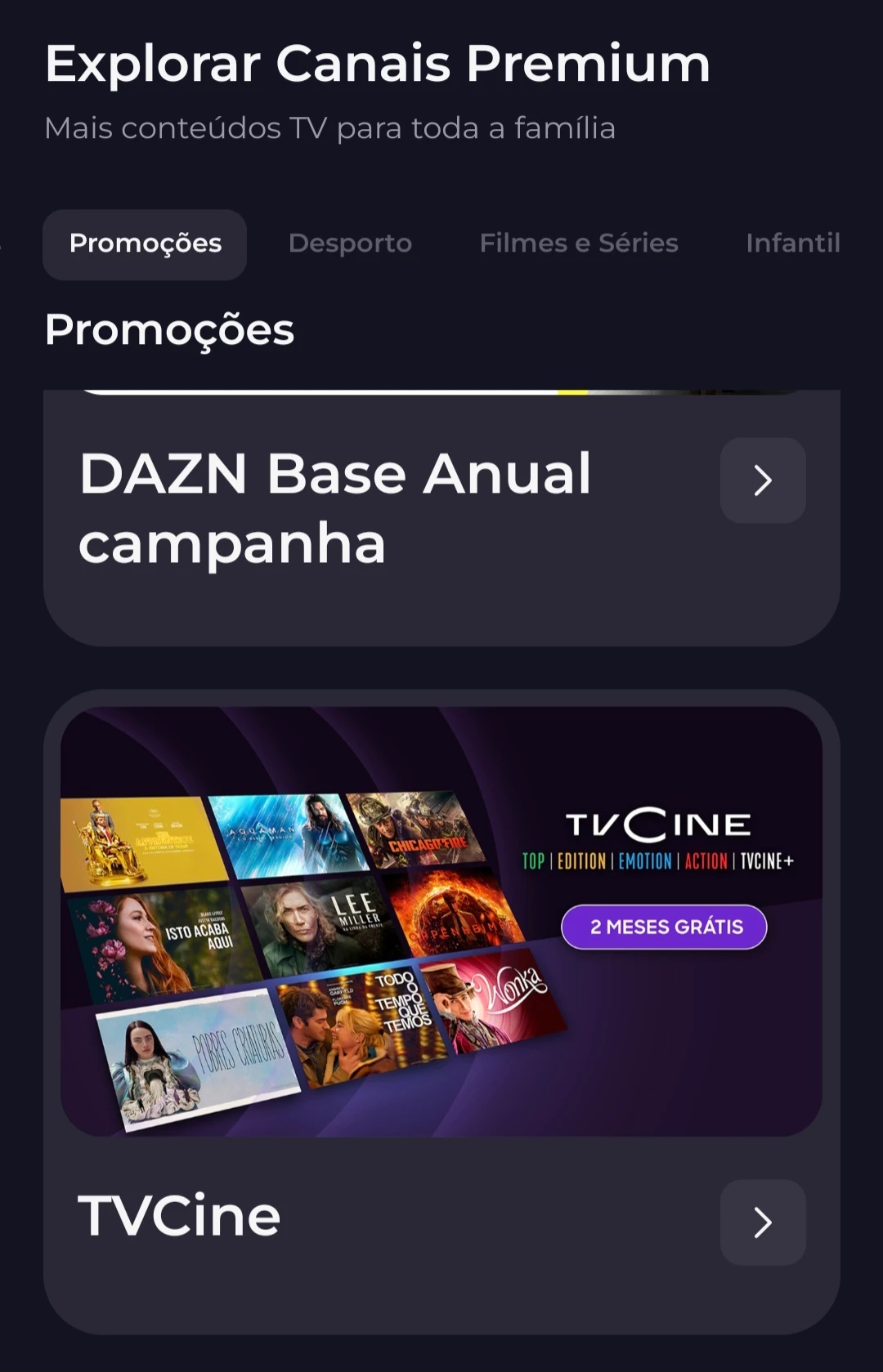The image size is (883, 1372).
Task: Switch to the Desporto tab
Action: point(350,244)
